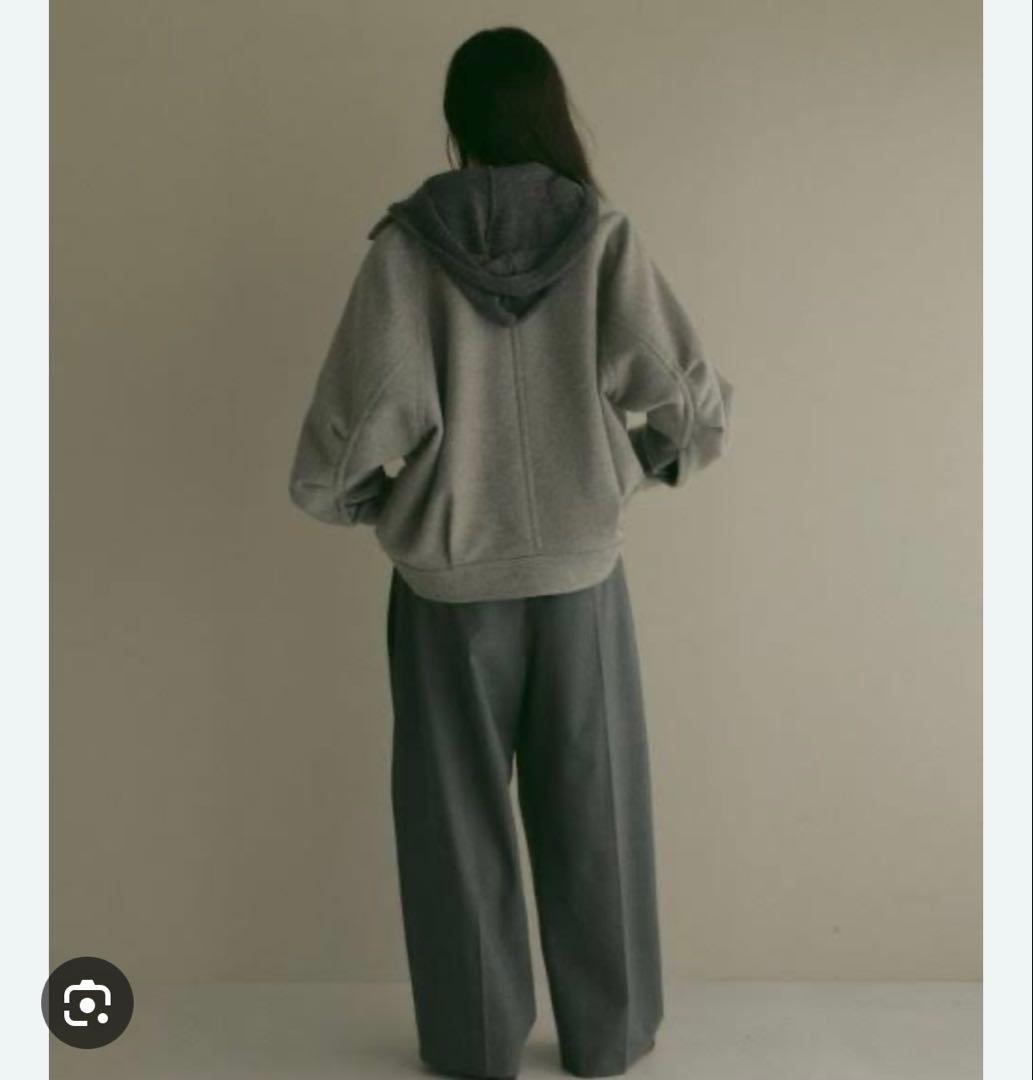Search this image with the lens icon
The height and width of the screenshot is (1080, 1033).
[87, 1003]
